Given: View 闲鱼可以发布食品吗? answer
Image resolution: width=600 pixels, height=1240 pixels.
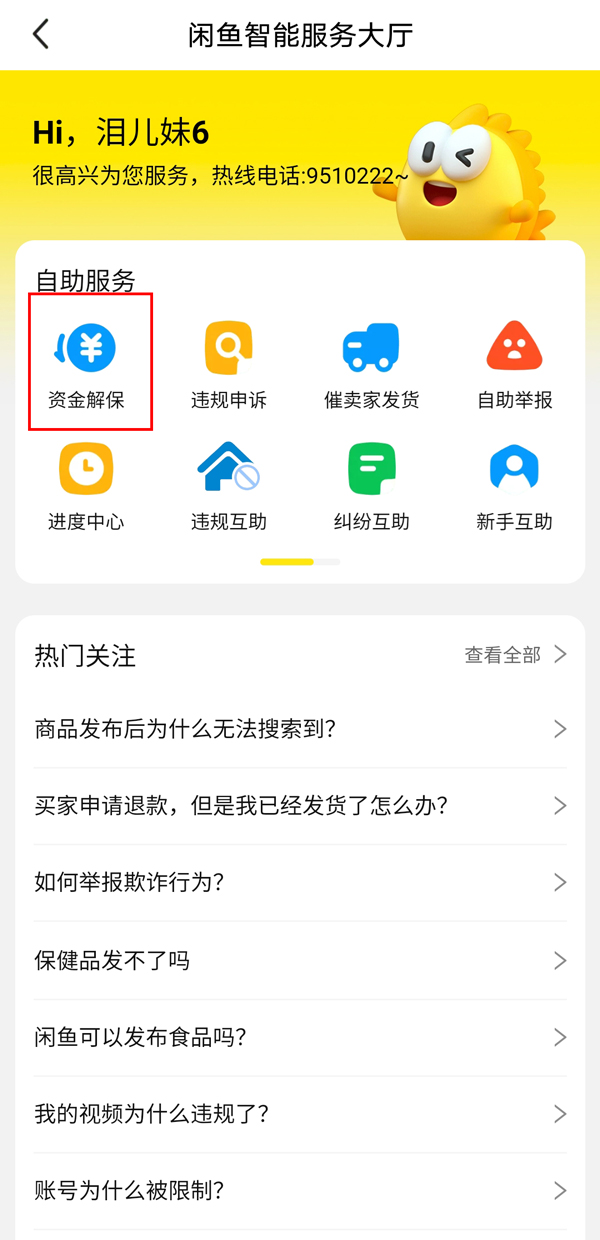Looking at the screenshot, I should point(300,1038).
